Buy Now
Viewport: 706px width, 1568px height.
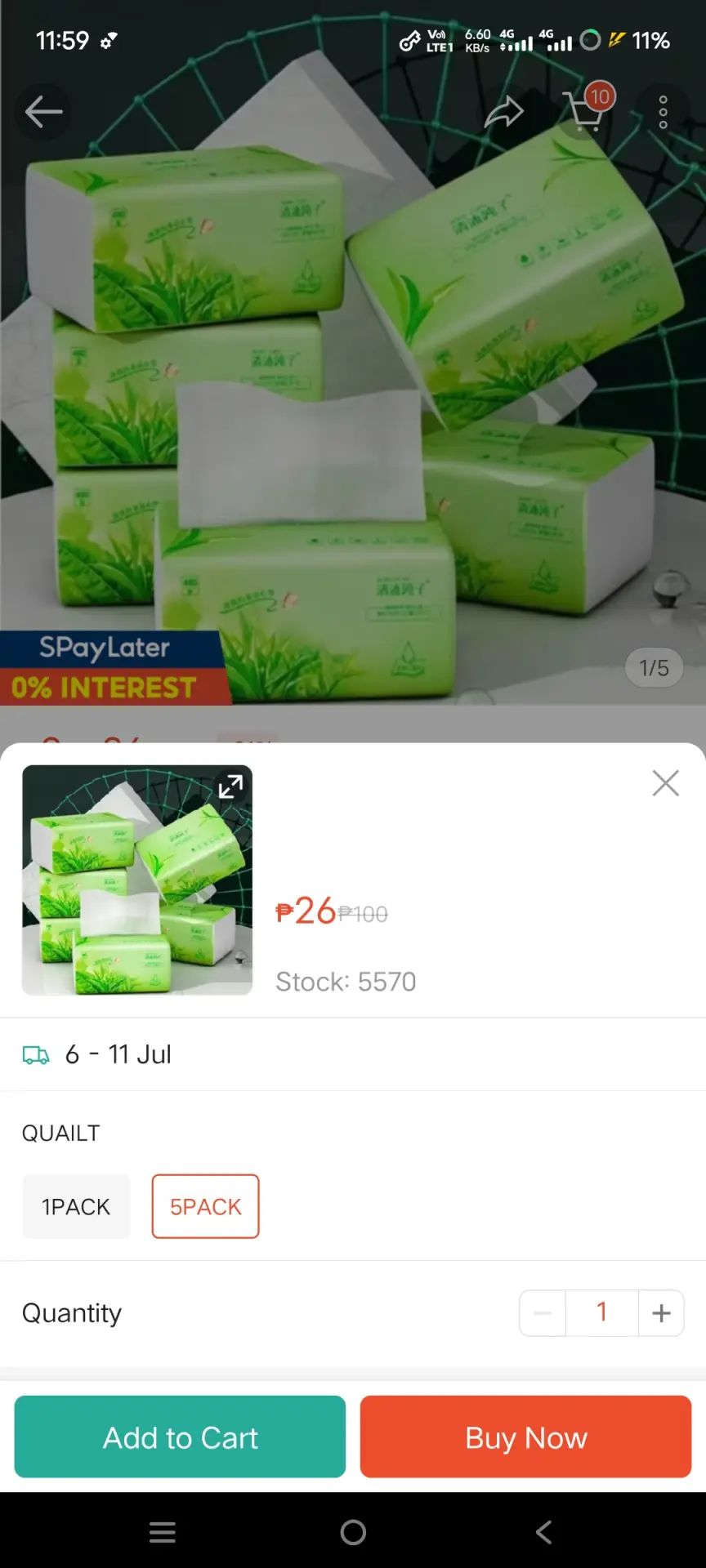click(526, 1437)
